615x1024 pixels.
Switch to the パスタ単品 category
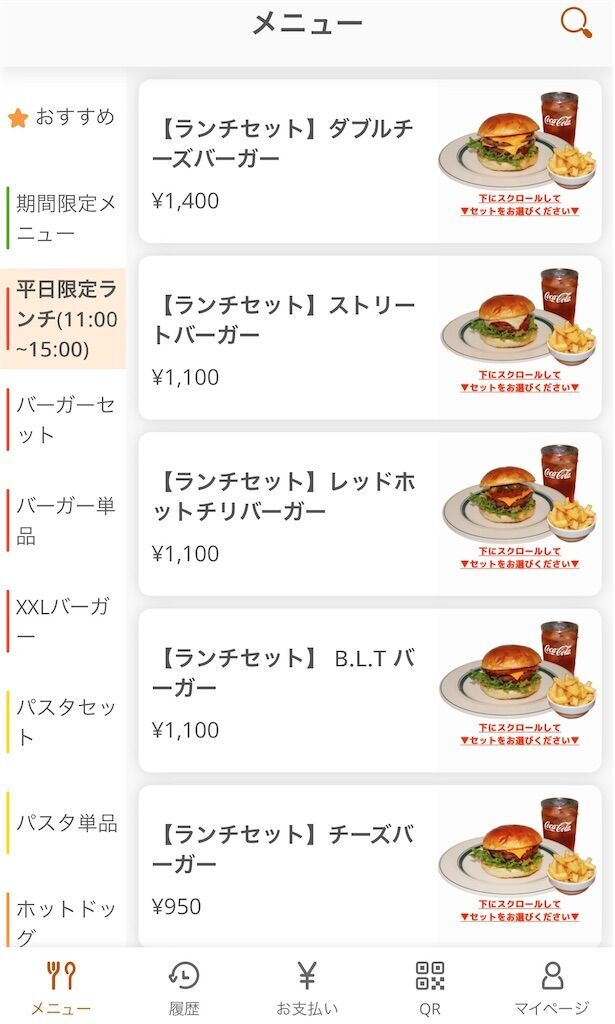coord(65,823)
